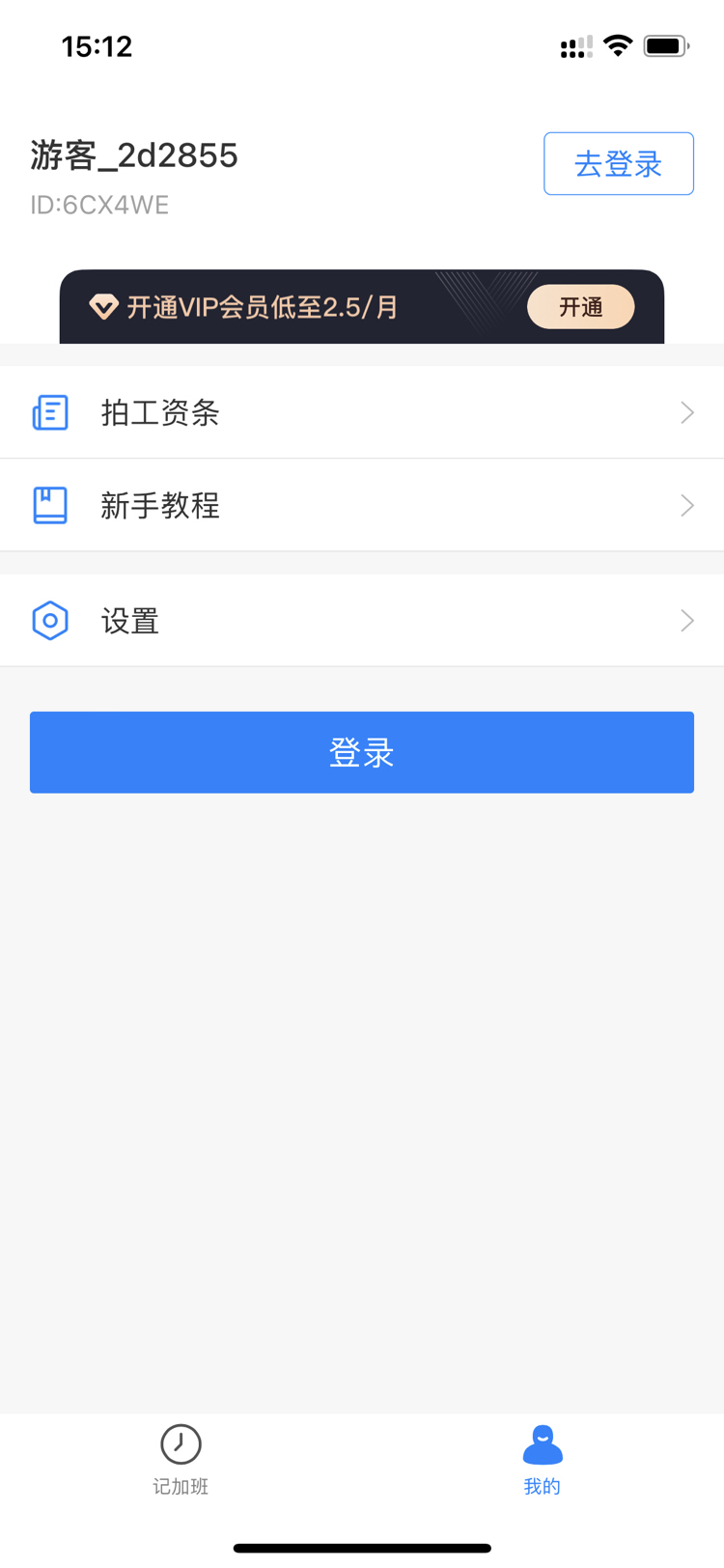Open 设置 settings
Screen dimensions: 724x1568
[x=362, y=620]
